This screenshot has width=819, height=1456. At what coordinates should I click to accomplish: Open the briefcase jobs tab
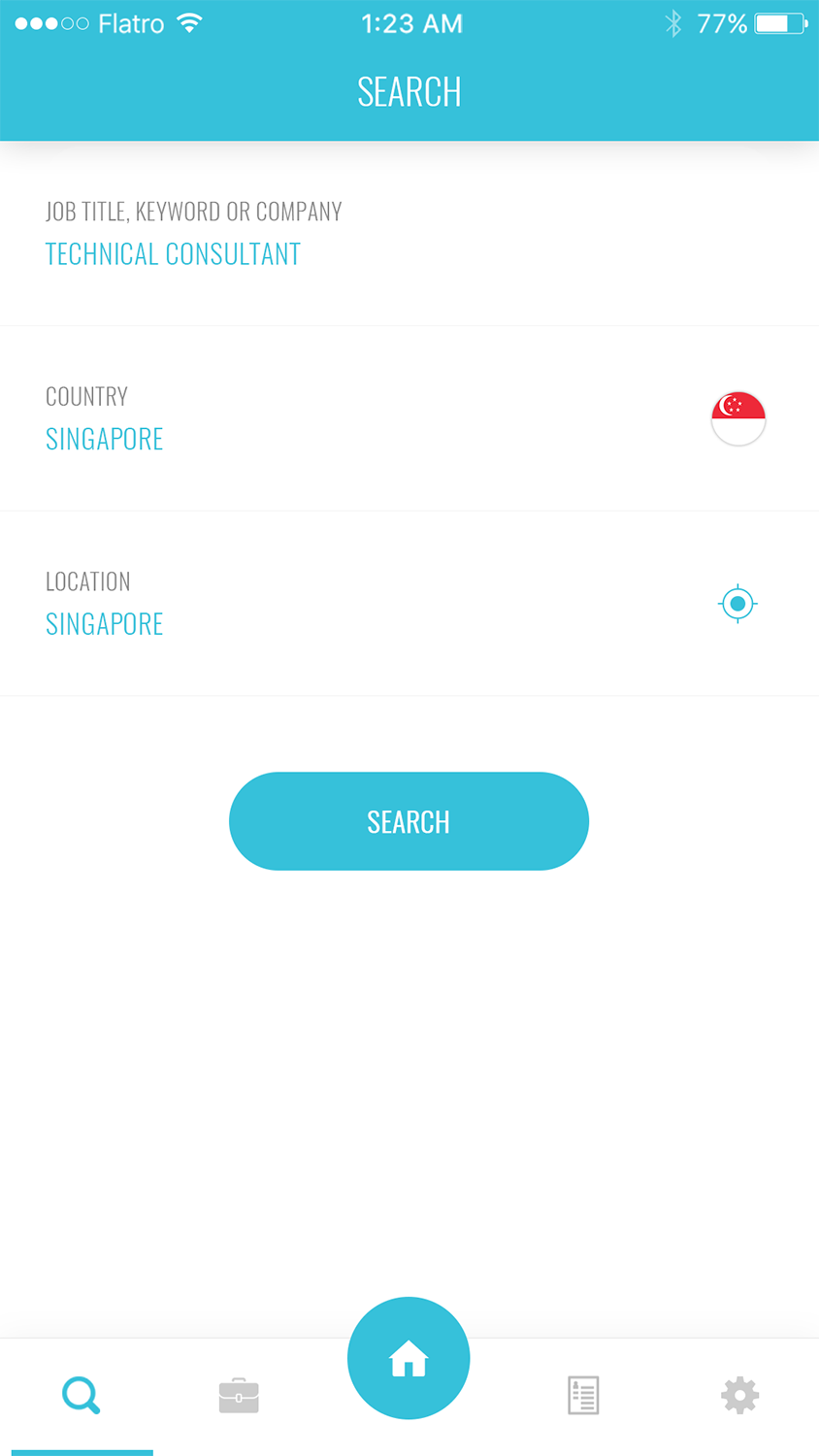click(x=239, y=1395)
